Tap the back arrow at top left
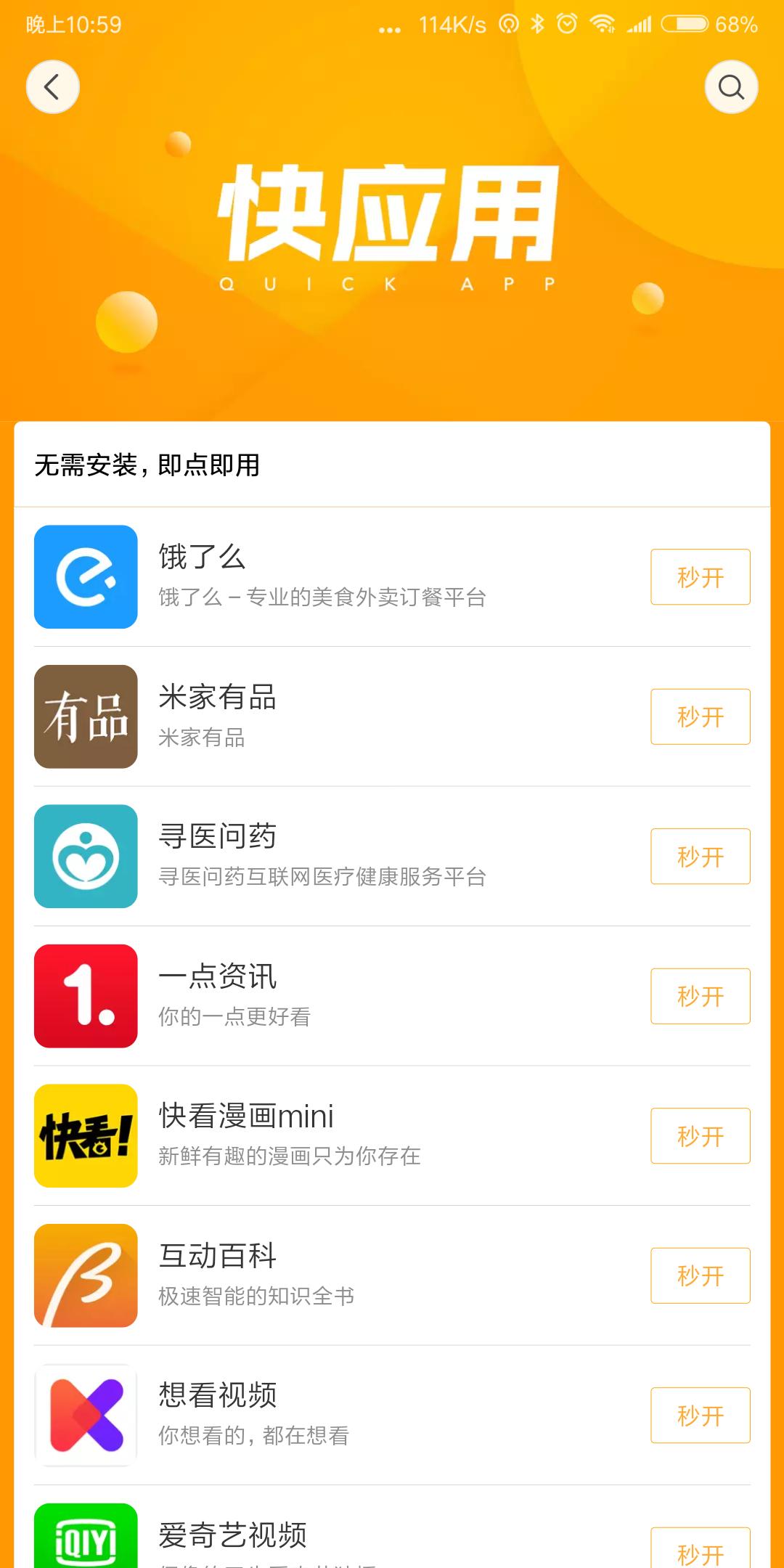The width and height of the screenshot is (784, 1568). [52, 86]
